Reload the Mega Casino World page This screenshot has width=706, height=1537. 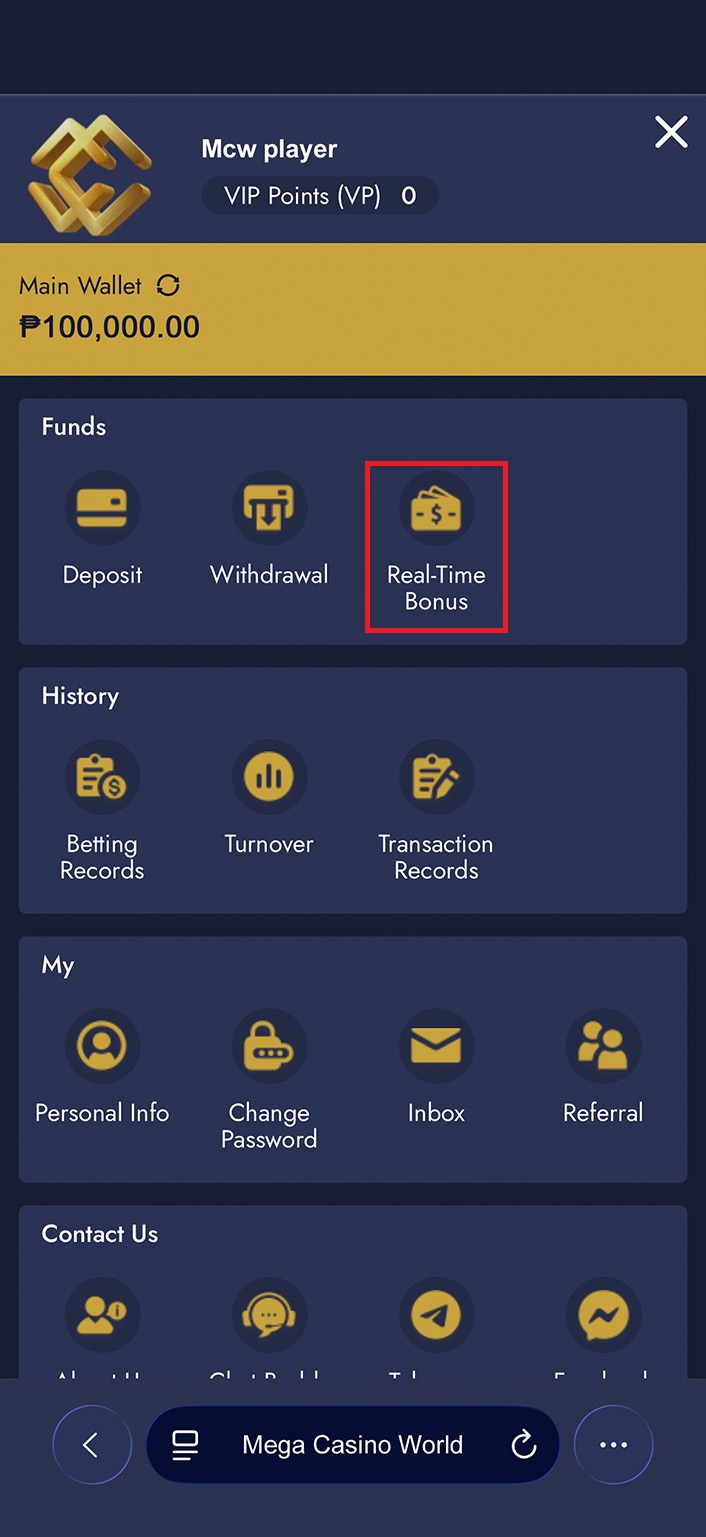tap(523, 1445)
